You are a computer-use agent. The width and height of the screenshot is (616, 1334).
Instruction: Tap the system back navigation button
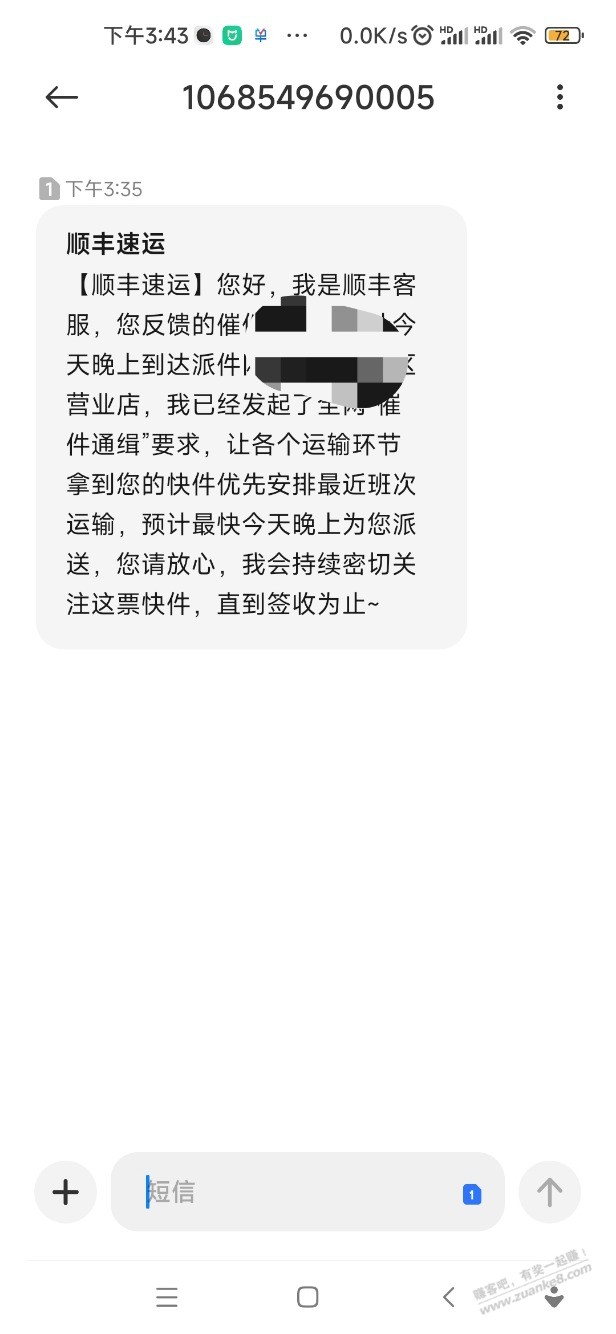(x=448, y=1298)
